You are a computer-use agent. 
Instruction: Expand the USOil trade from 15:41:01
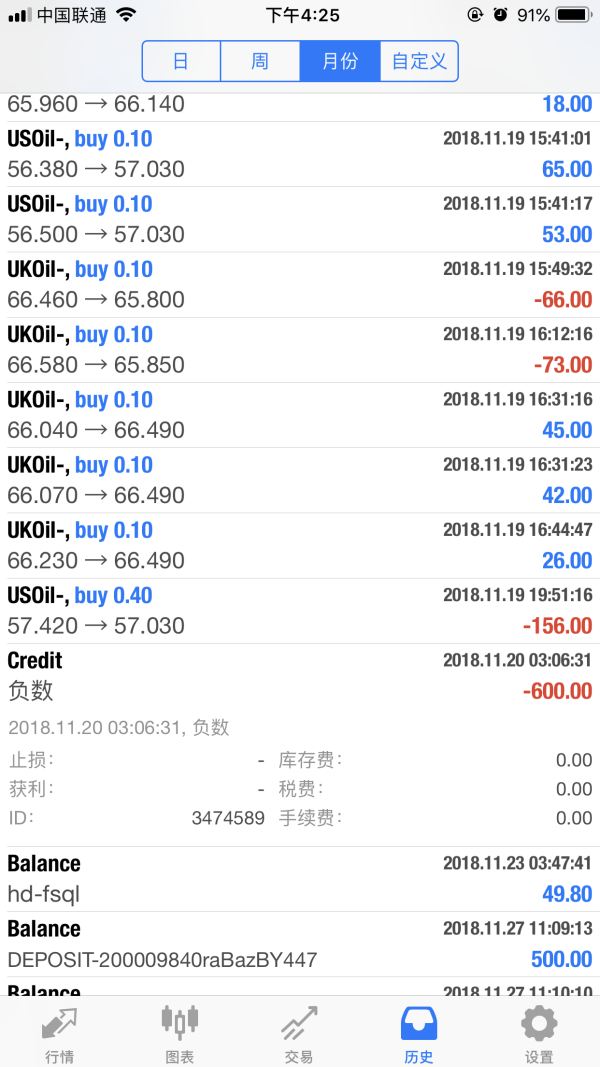300,154
